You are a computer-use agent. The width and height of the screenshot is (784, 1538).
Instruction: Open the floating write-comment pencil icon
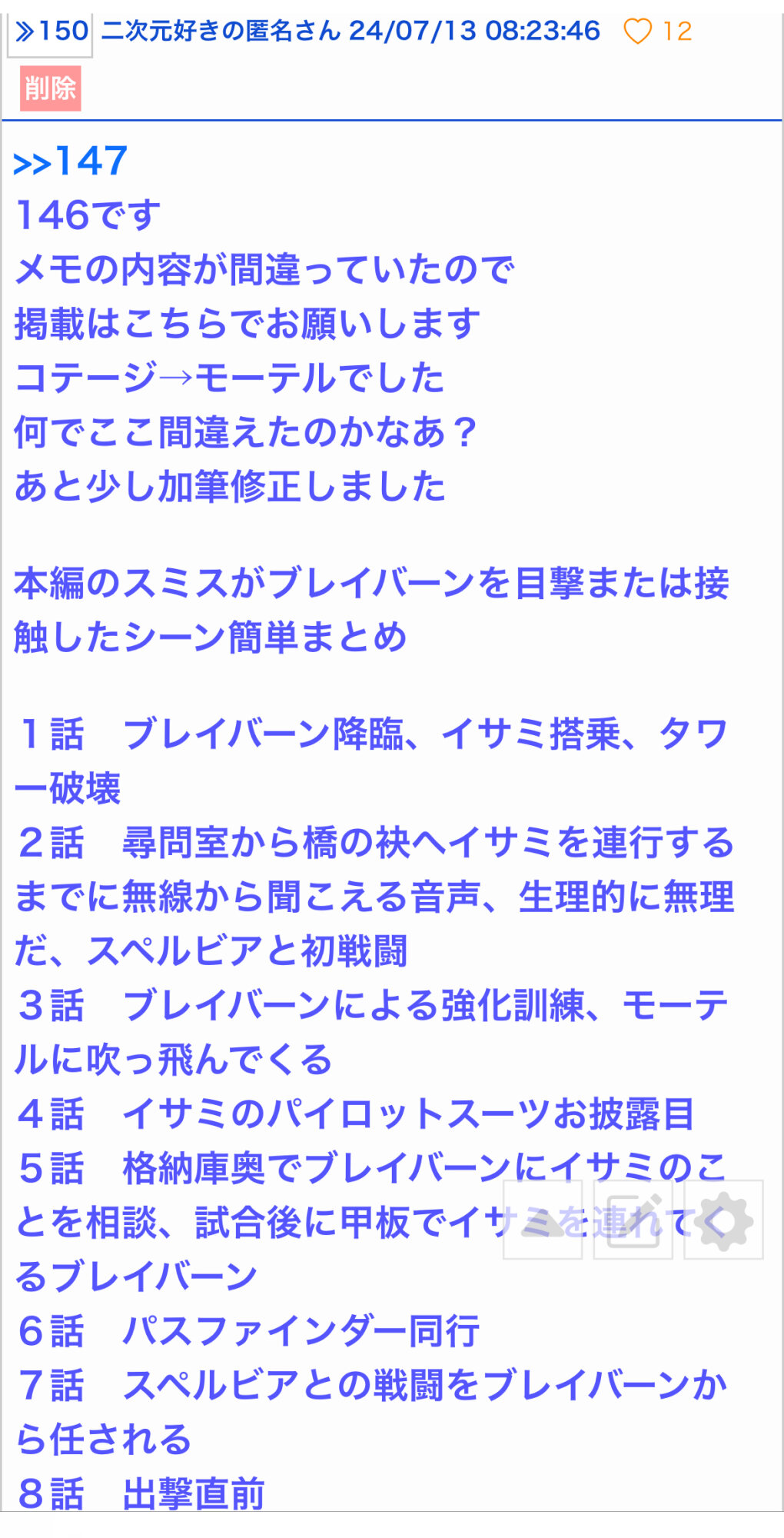tap(633, 1221)
